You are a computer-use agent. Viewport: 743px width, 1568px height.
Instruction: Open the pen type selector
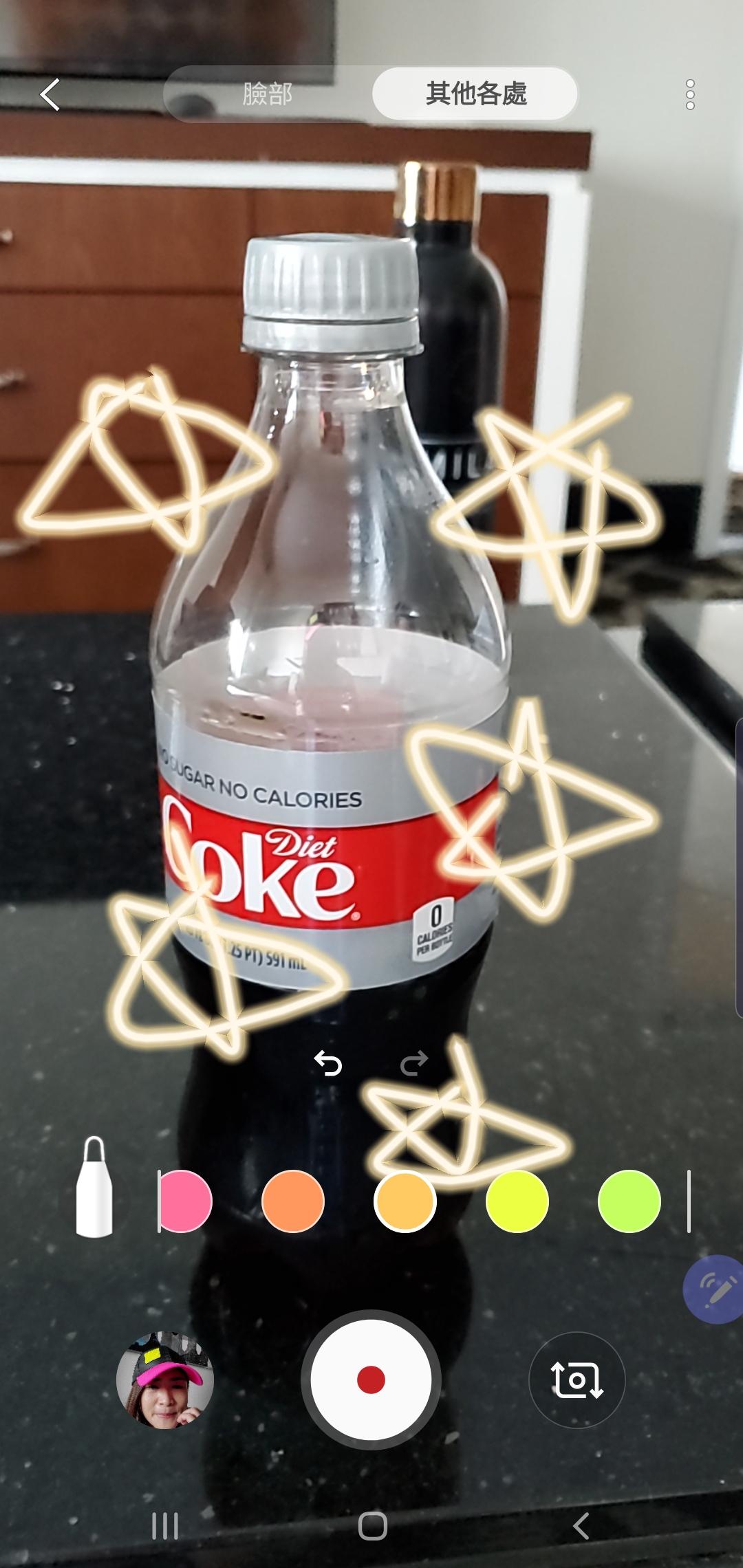pyautogui.click(x=94, y=1188)
